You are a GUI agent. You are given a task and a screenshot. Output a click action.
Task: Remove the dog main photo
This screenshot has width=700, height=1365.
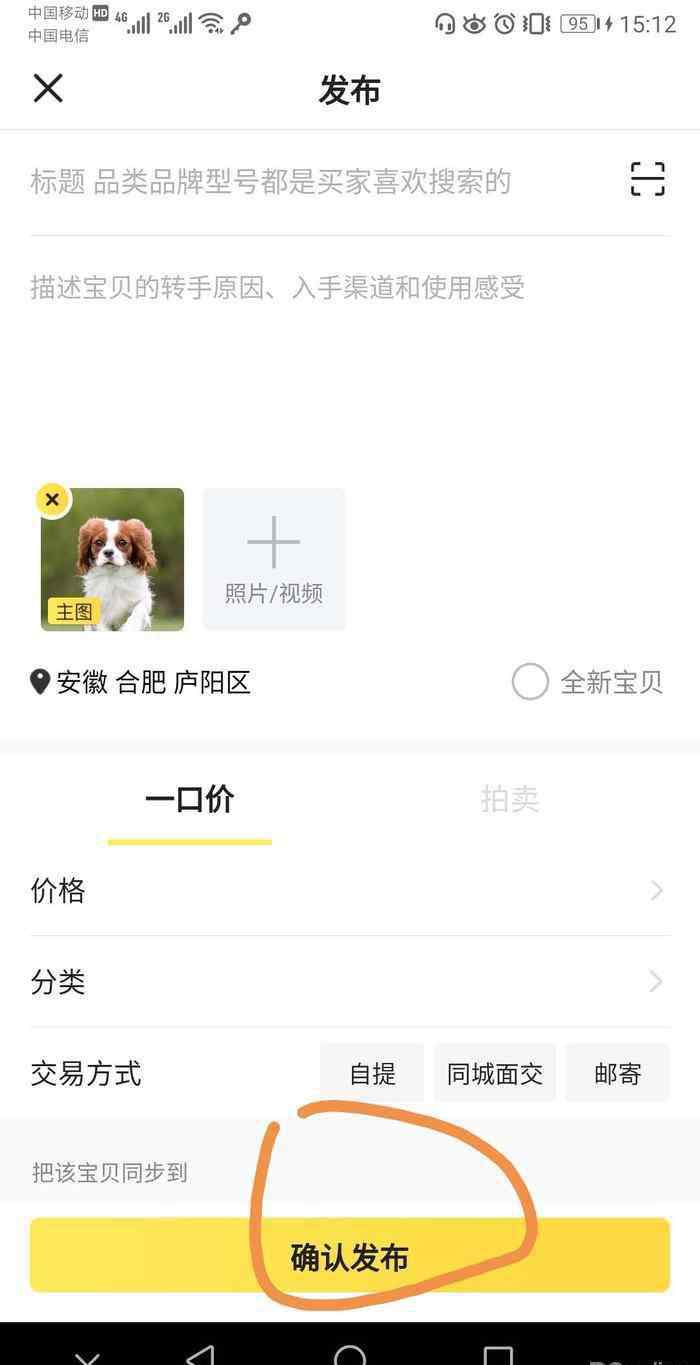point(53,500)
